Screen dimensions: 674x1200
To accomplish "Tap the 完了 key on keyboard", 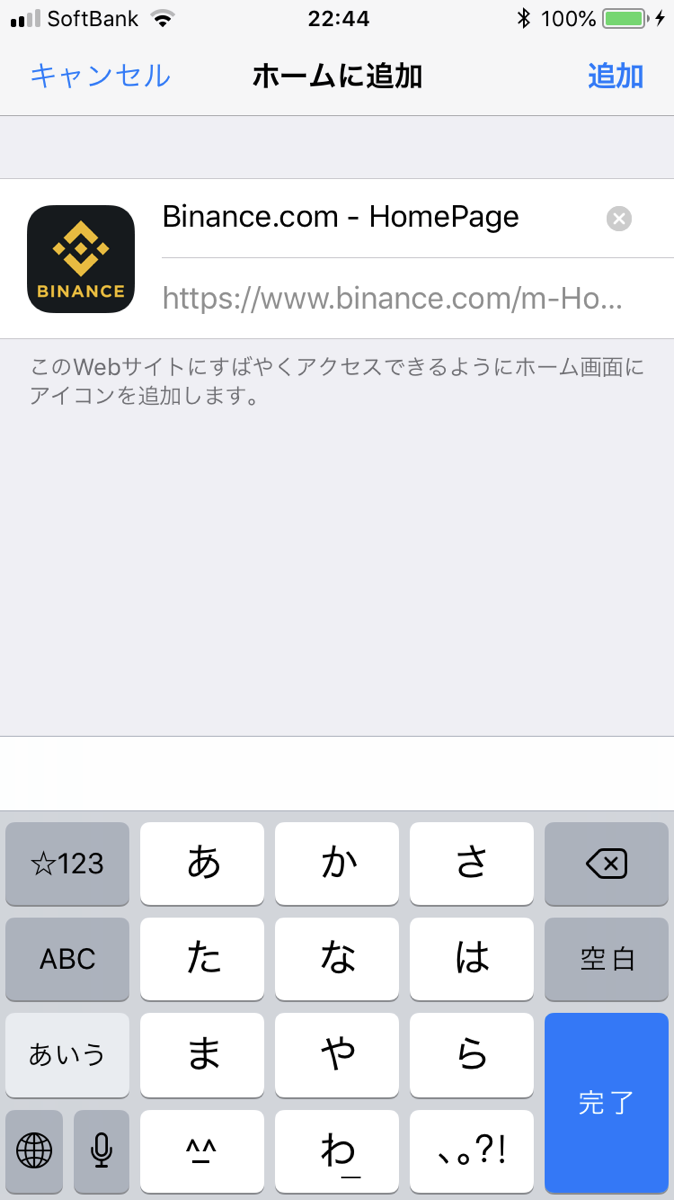I will [x=606, y=1102].
